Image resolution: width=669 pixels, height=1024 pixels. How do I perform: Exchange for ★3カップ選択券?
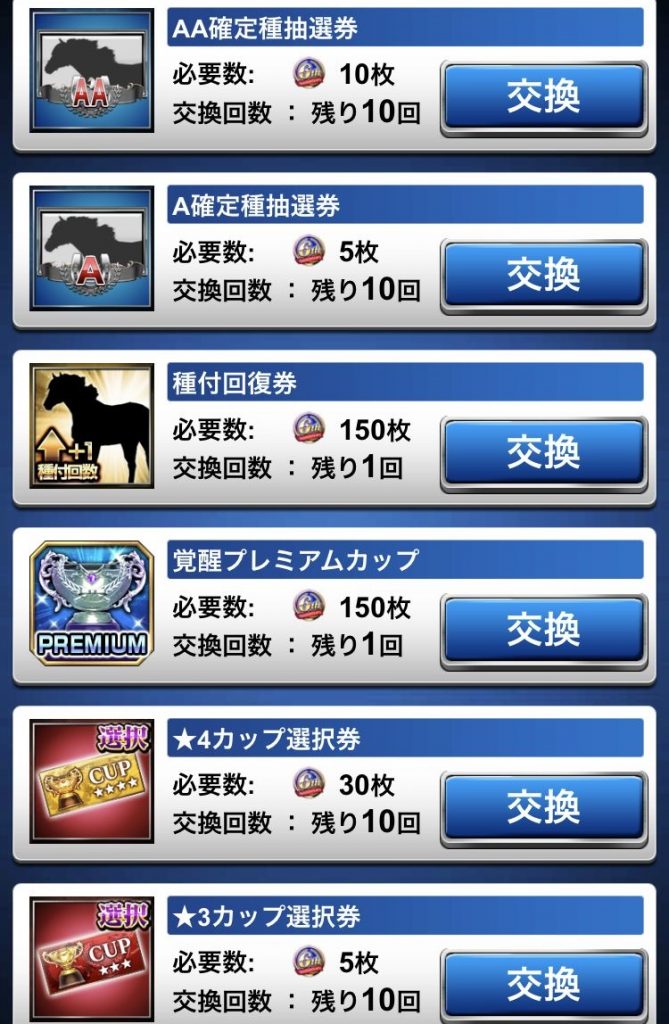point(543,984)
